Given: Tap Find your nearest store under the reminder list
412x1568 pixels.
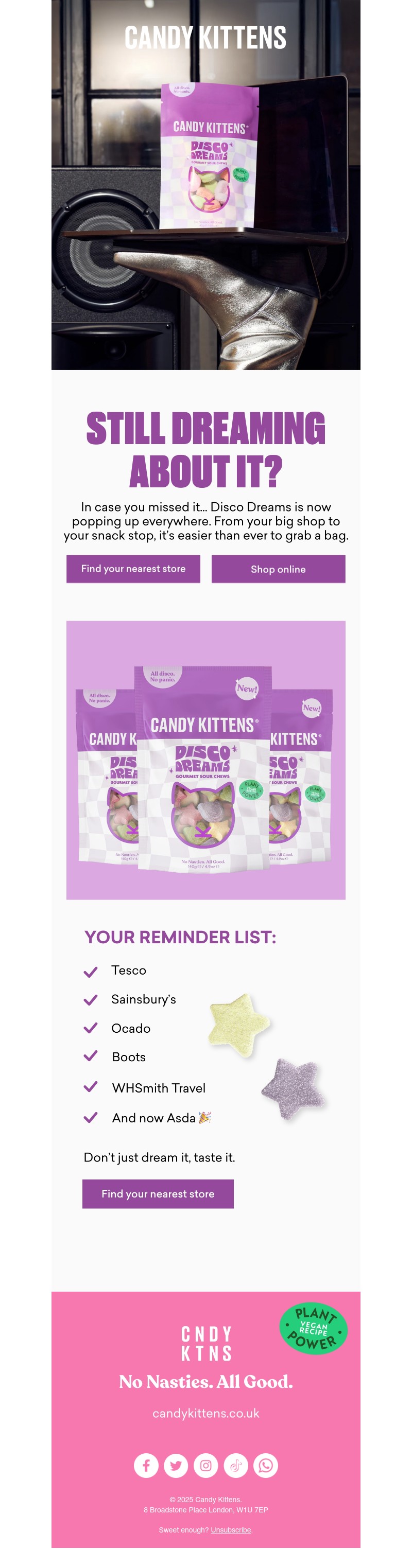Looking at the screenshot, I should tap(158, 1194).
